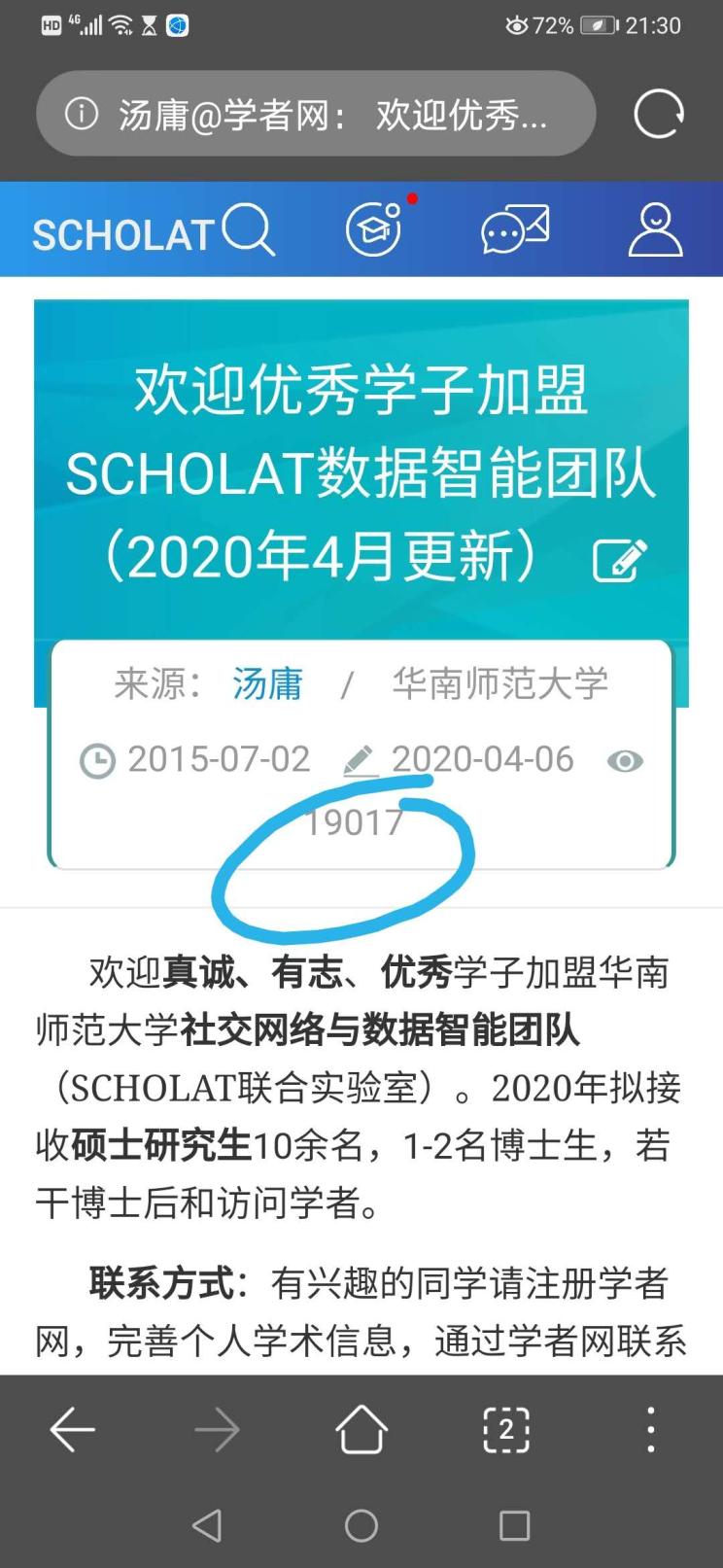
Task: Open the messages and mail icon
Action: (x=514, y=230)
